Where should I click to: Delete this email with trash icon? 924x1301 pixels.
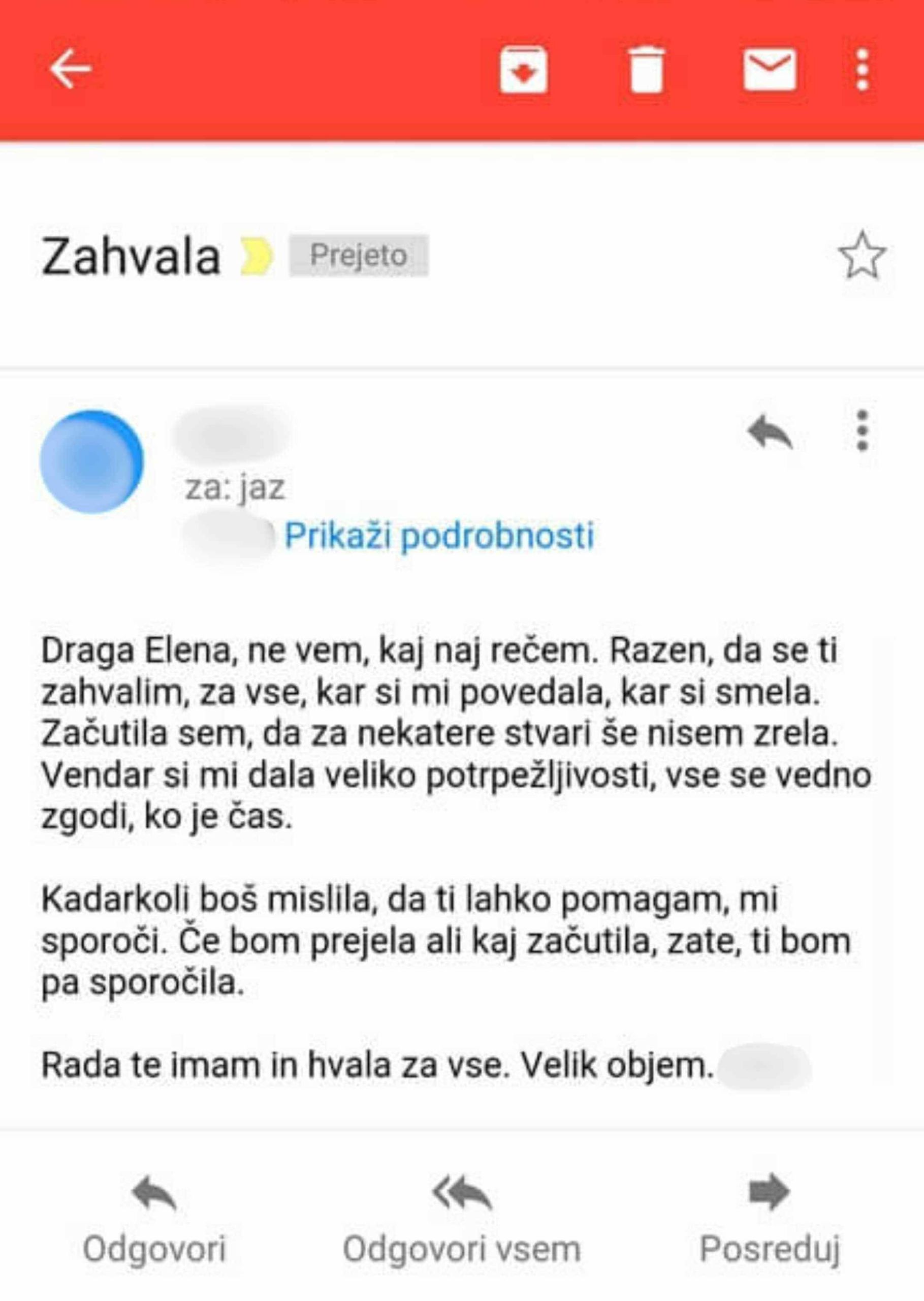click(646, 70)
